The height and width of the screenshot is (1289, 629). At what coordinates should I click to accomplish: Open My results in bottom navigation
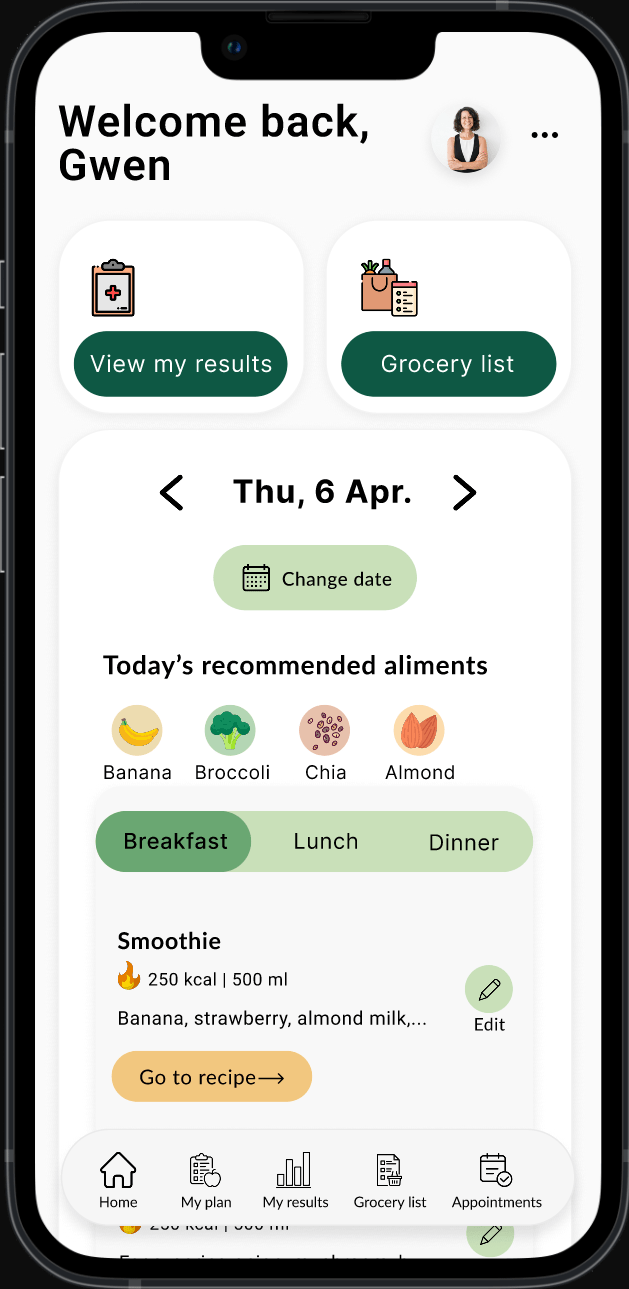(295, 1180)
